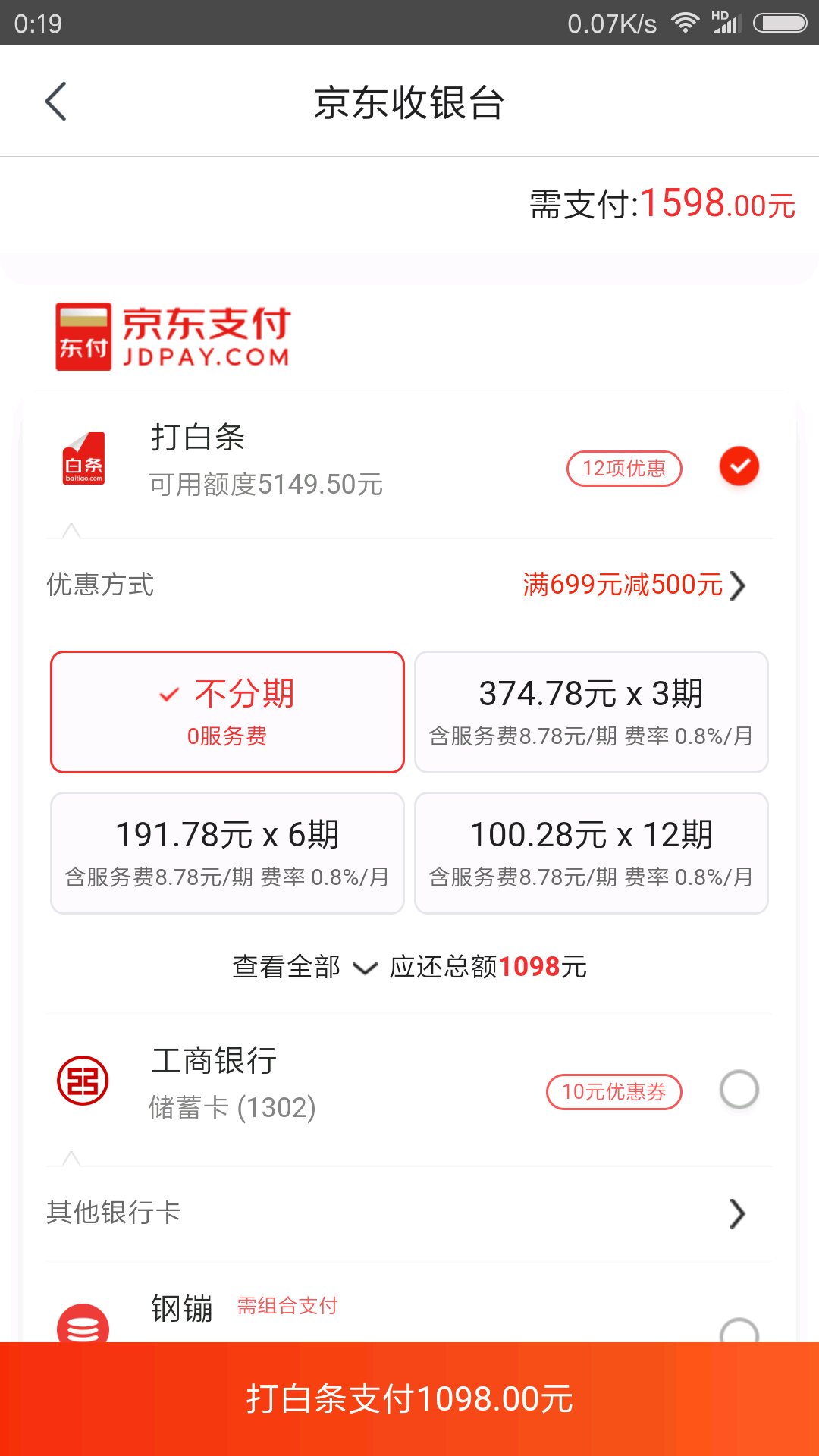This screenshot has width=819, height=1456.
Task: Open 其他银行卡 list
Action: tap(409, 1213)
